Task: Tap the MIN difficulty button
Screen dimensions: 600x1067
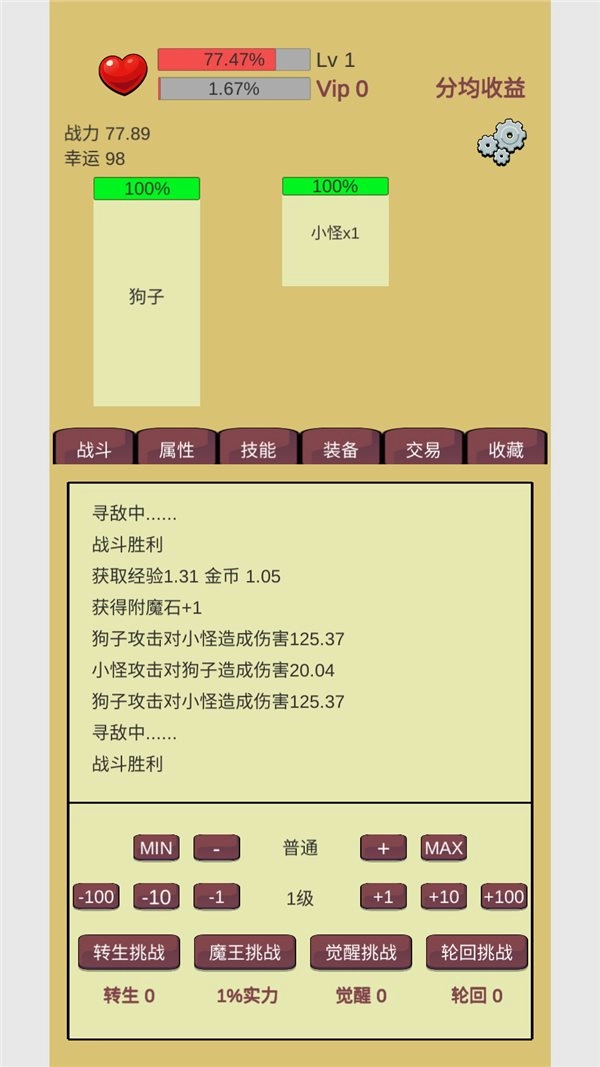Action: pos(156,848)
